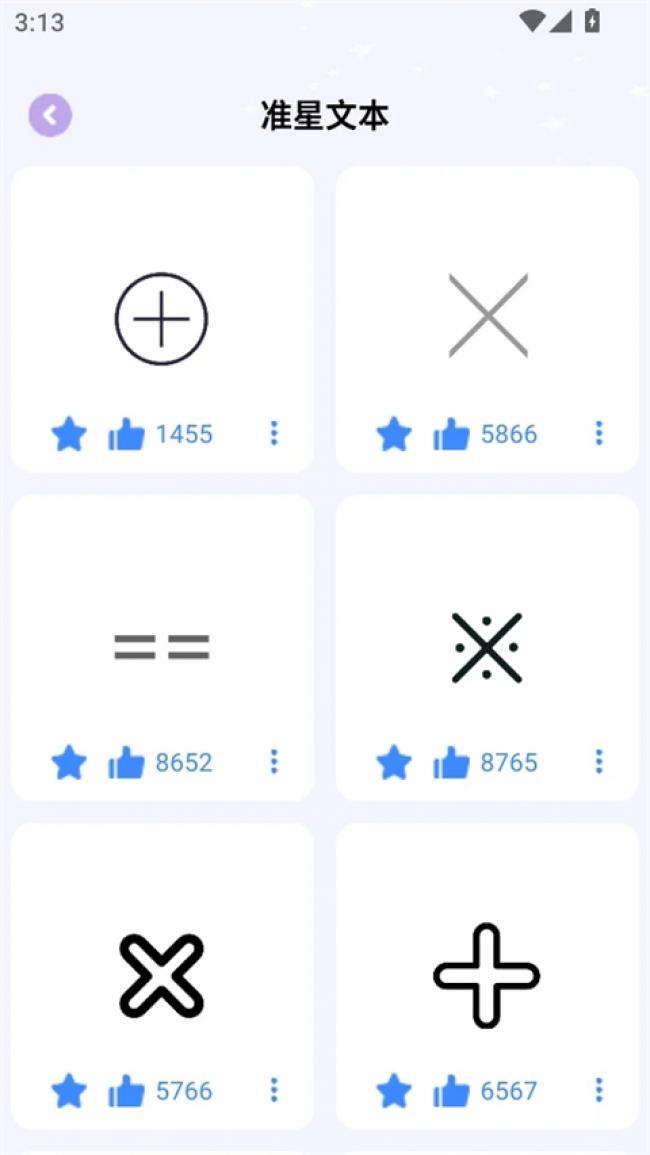Add the 8652-like crosshair to favorites
650x1155 pixels.
coord(69,763)
